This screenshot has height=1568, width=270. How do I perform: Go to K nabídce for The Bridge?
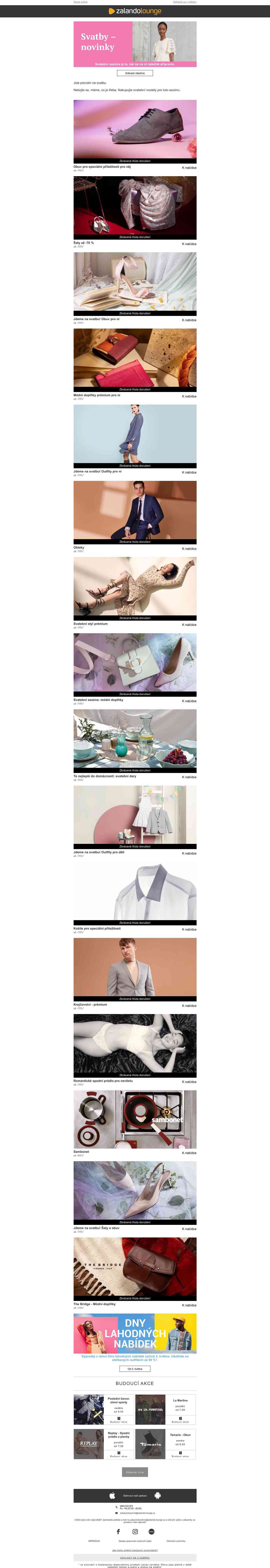[x=189, y=1305]
